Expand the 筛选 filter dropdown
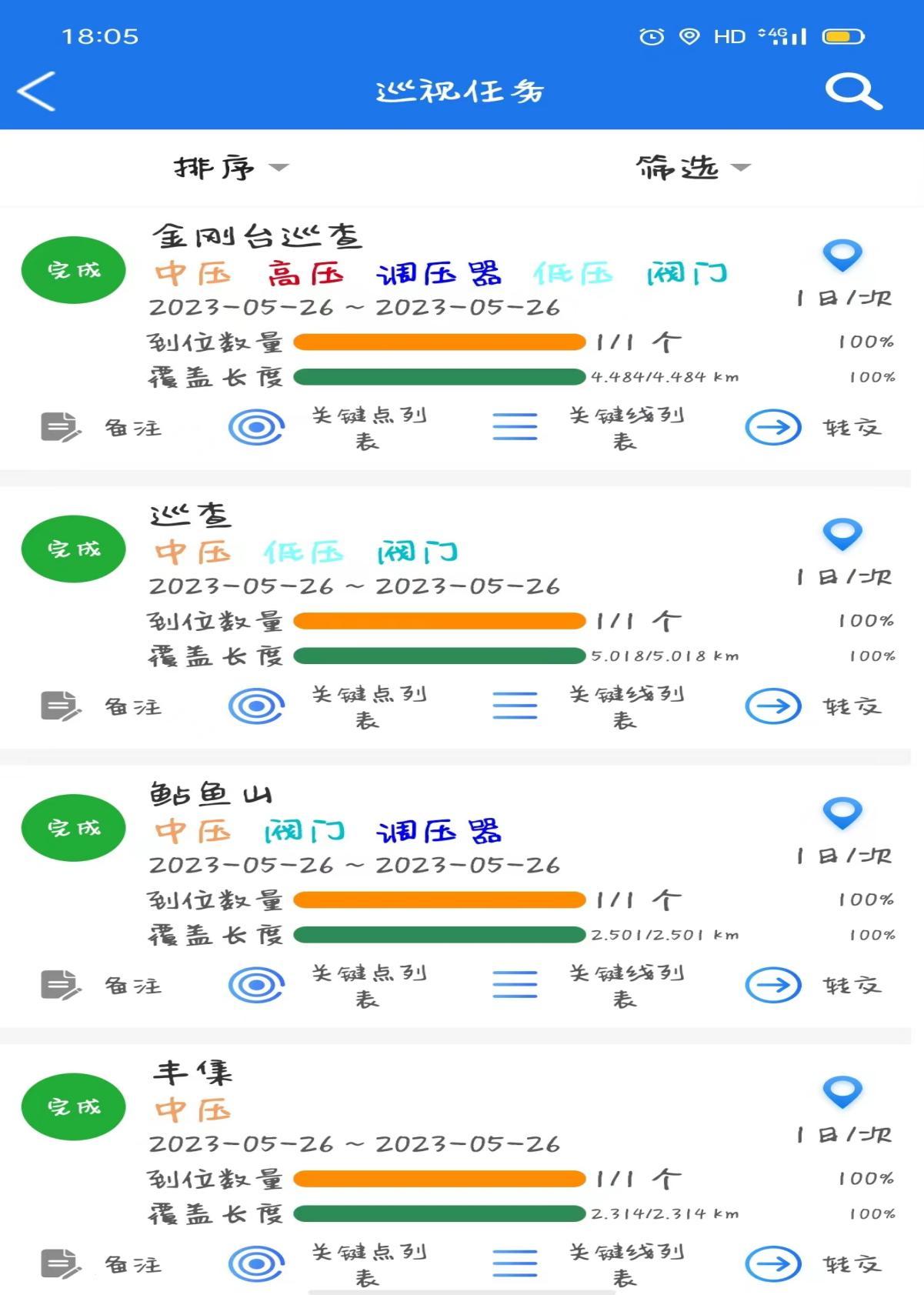The image size is (924, 1295). [x=692, y=167]
